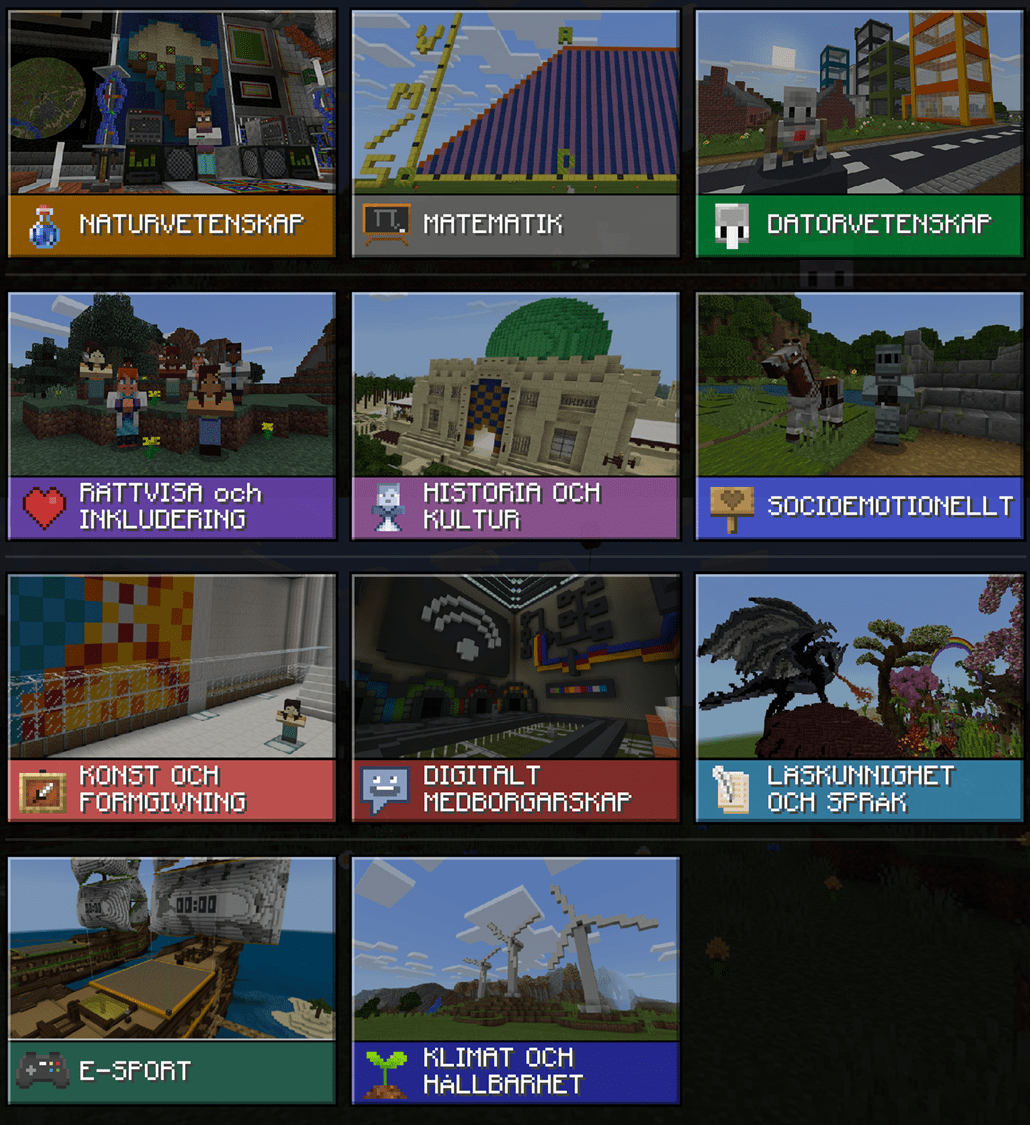
Task: Select the Socioemotionellt category
Action: tap(859, 415)
